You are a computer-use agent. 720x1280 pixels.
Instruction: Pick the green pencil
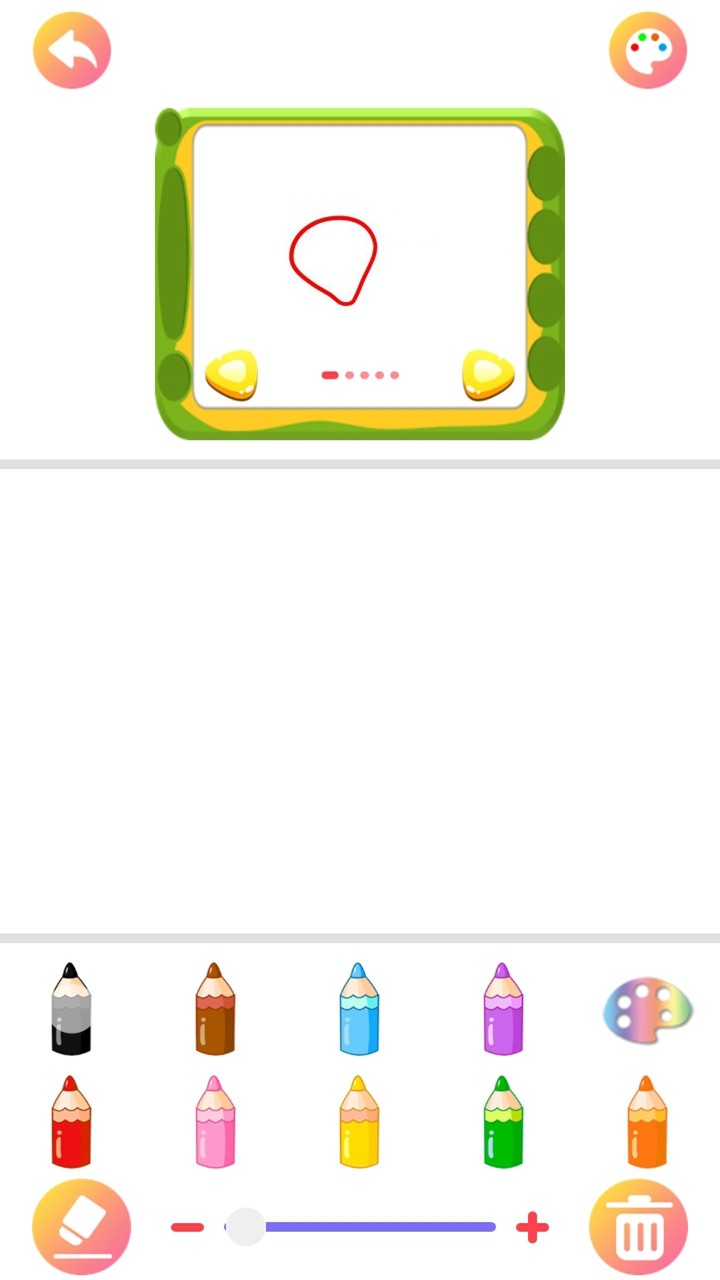tap(503, 1122)
